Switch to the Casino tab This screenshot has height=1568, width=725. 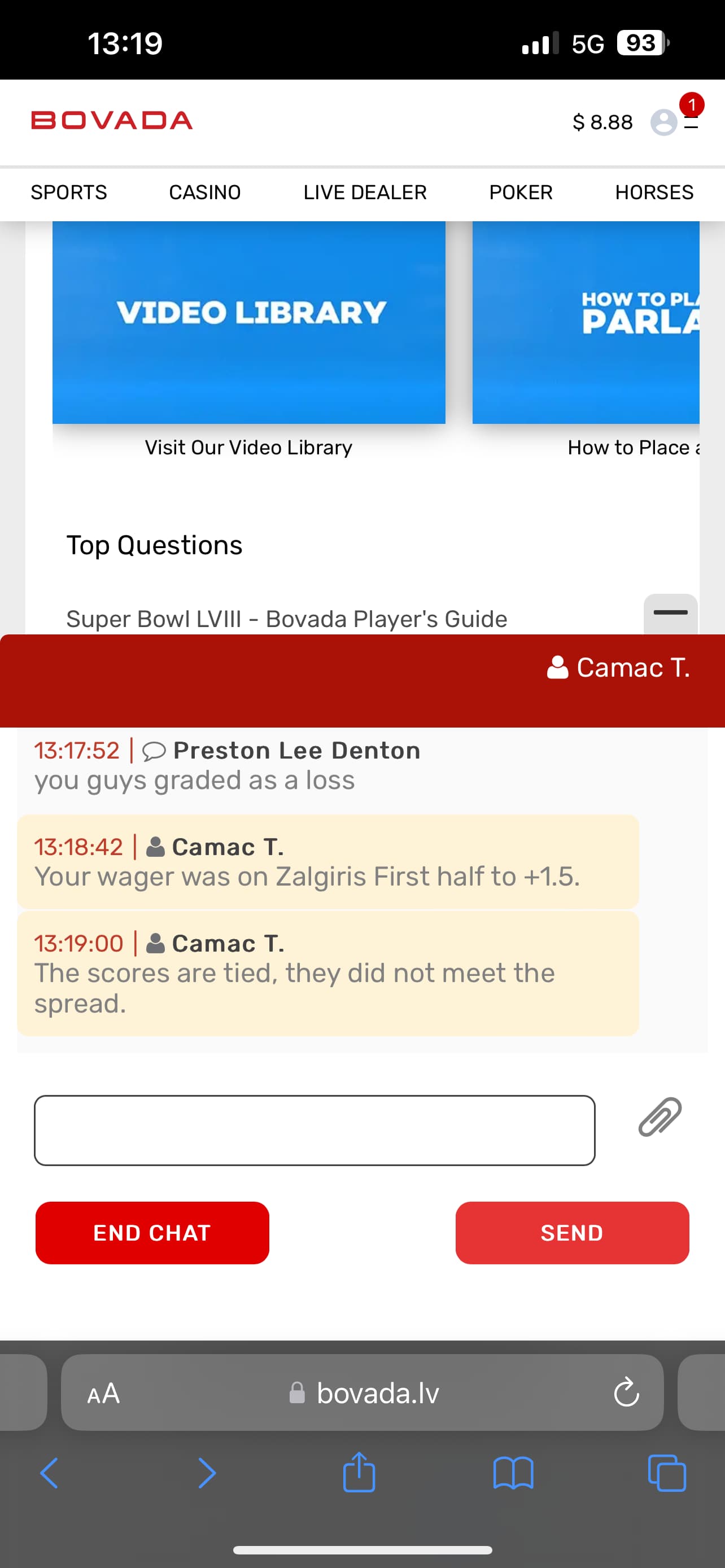204,192
